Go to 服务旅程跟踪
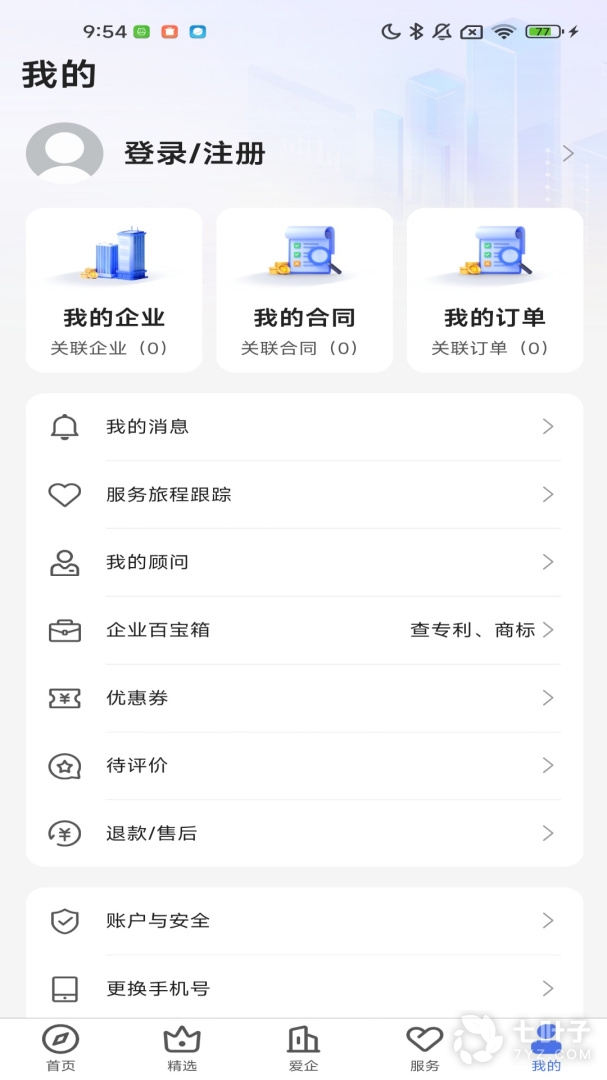This screenshot has width=607, height=1080. (x=304, y=494)
